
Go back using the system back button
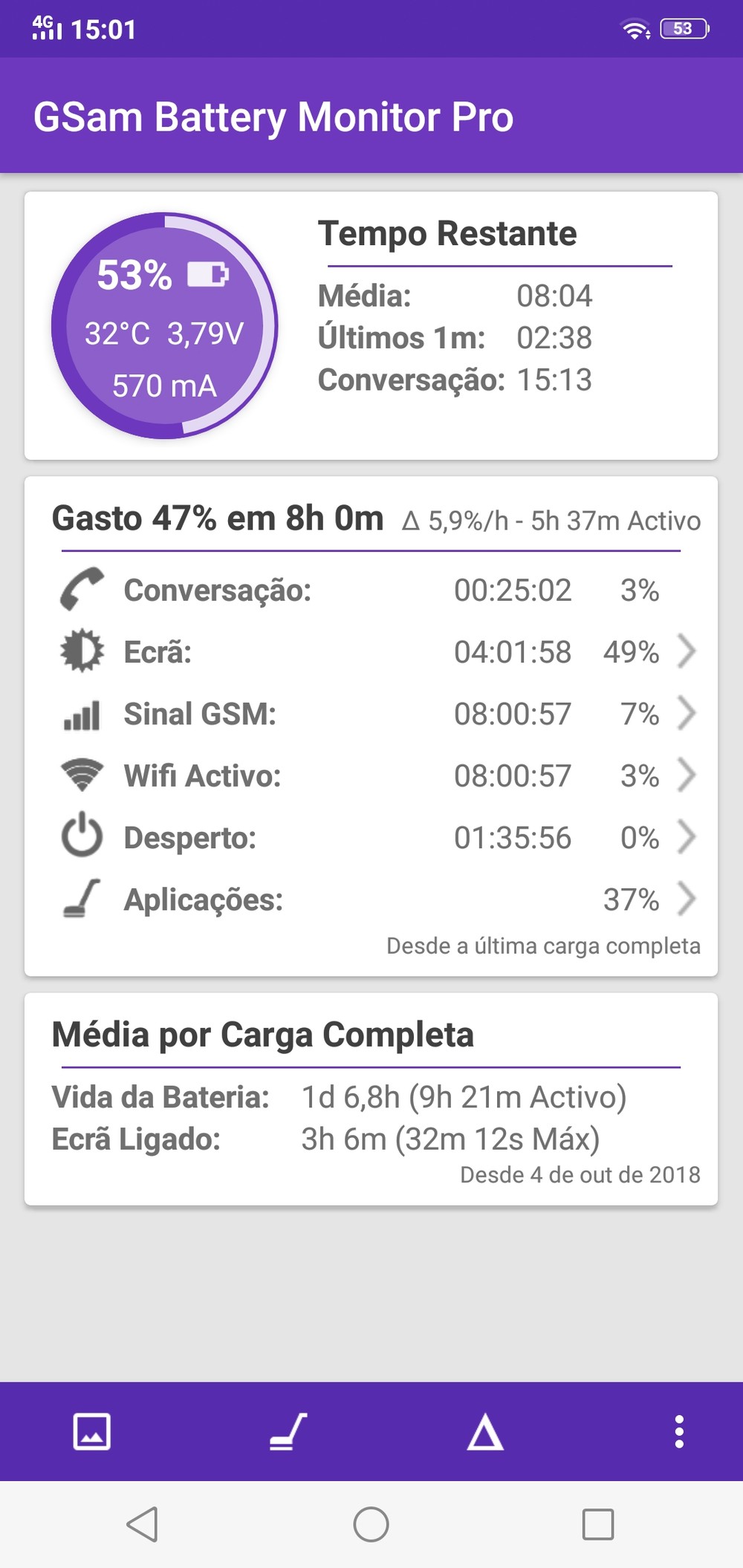tap(142, 1524)
